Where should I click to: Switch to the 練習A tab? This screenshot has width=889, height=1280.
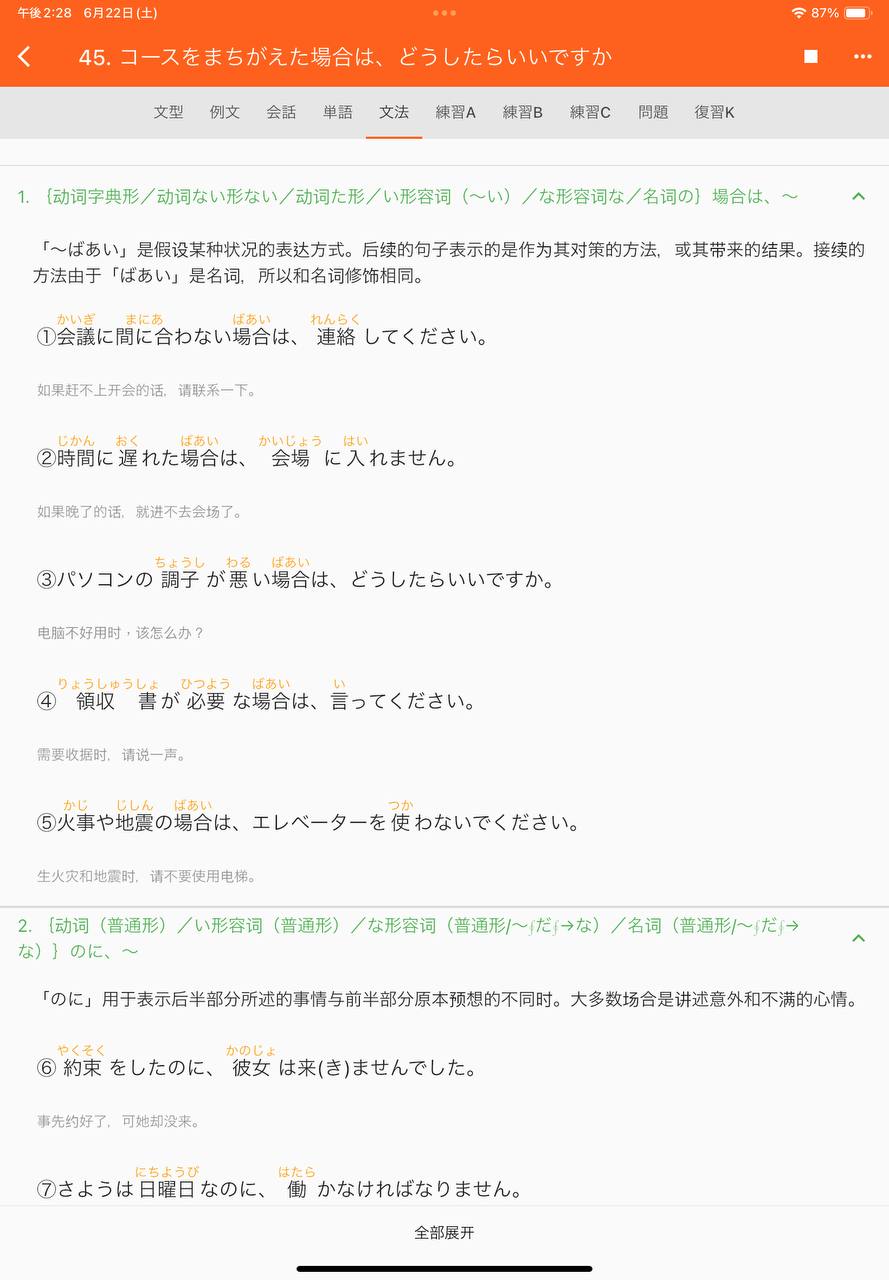pos(456,112)
